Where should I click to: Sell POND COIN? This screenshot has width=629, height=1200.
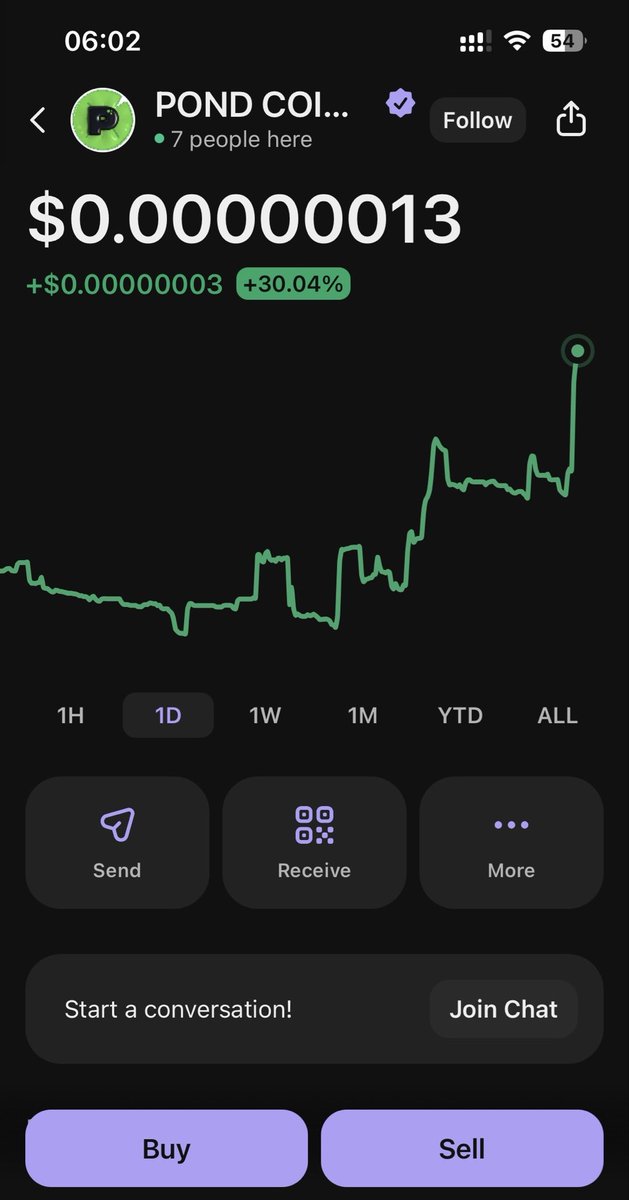click(x=462, y=1149)
